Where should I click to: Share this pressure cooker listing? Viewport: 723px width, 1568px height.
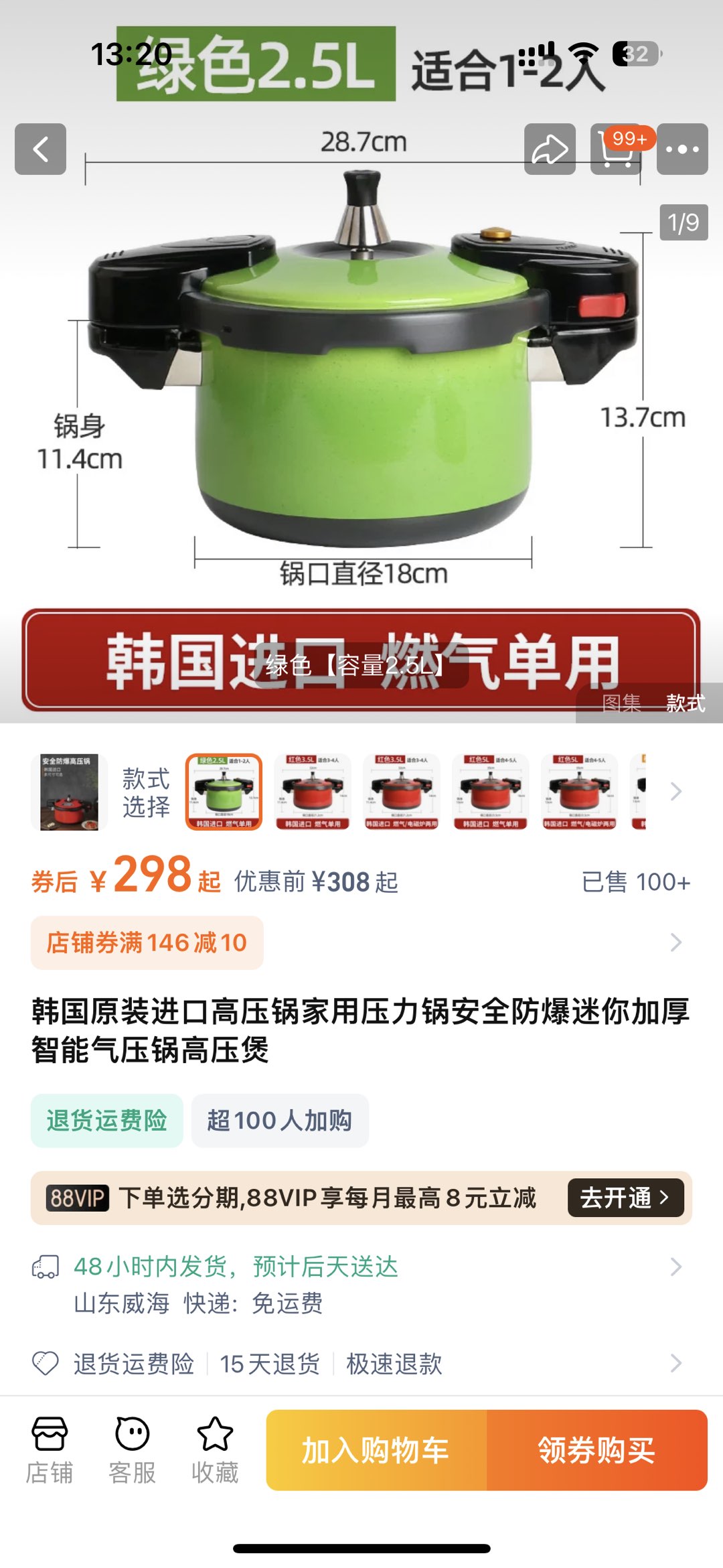tap(550, 149)
